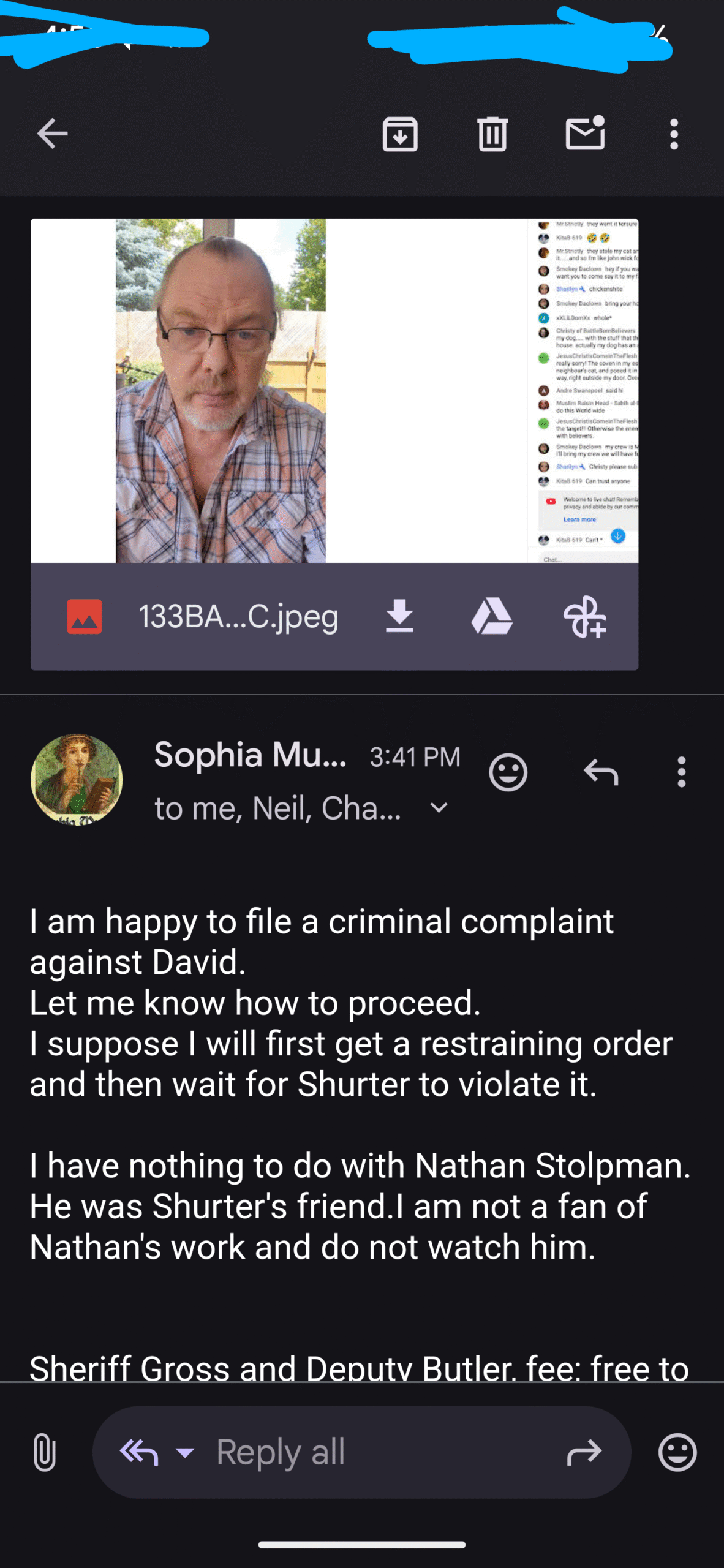This screenshot has width=724, height=1568.
Task: Mark this email as unread
Action: click(x=586, y=132)
